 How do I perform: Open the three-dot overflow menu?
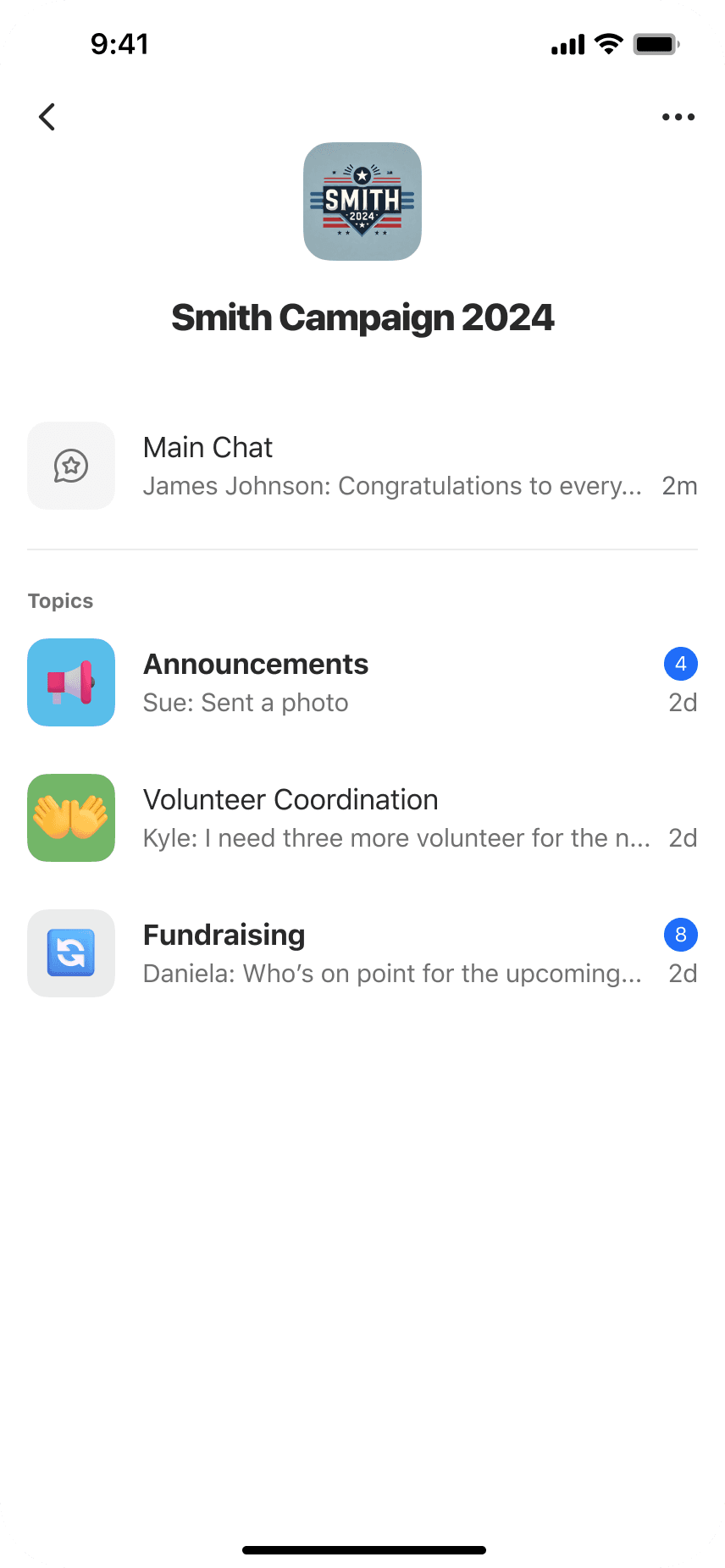pos(678,117)
